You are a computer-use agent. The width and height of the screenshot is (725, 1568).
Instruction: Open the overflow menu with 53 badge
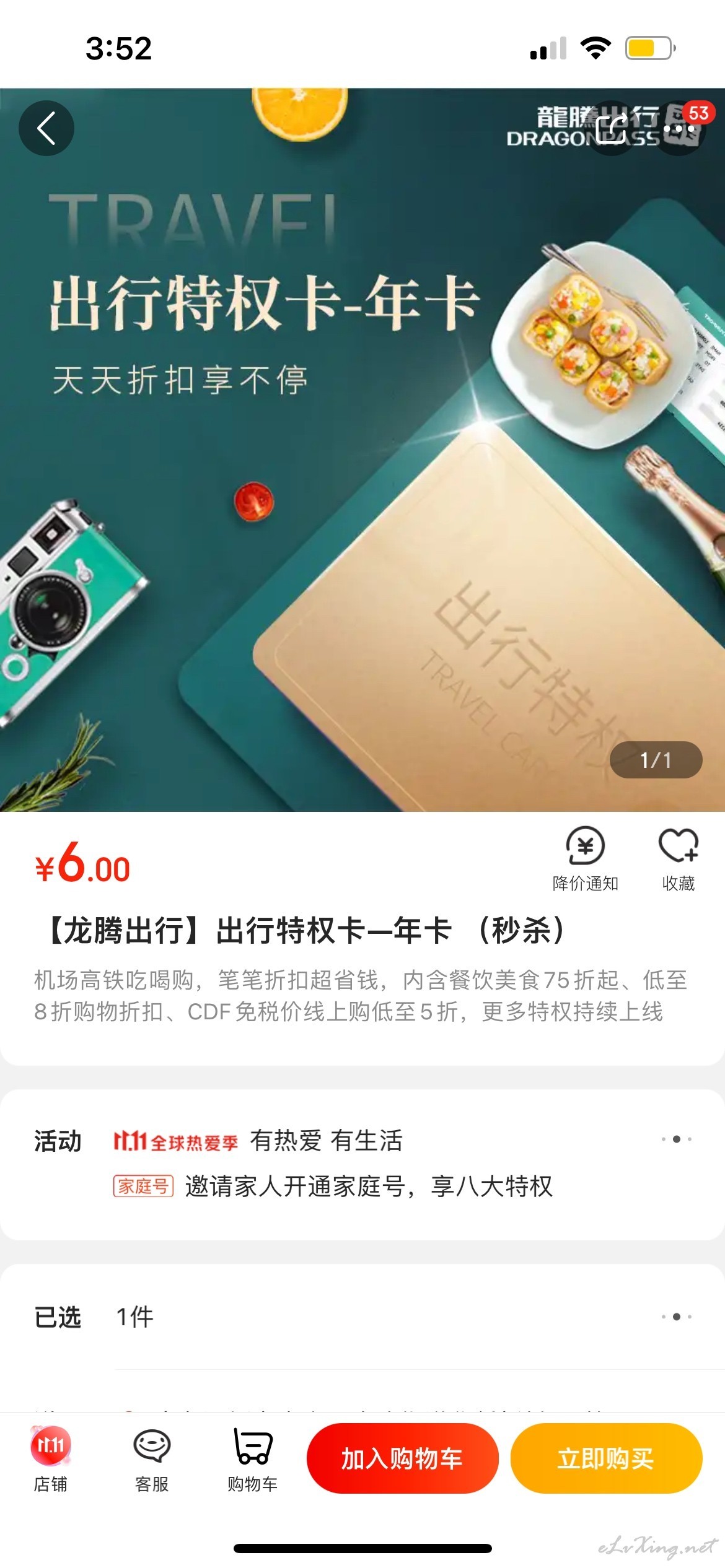679,128
